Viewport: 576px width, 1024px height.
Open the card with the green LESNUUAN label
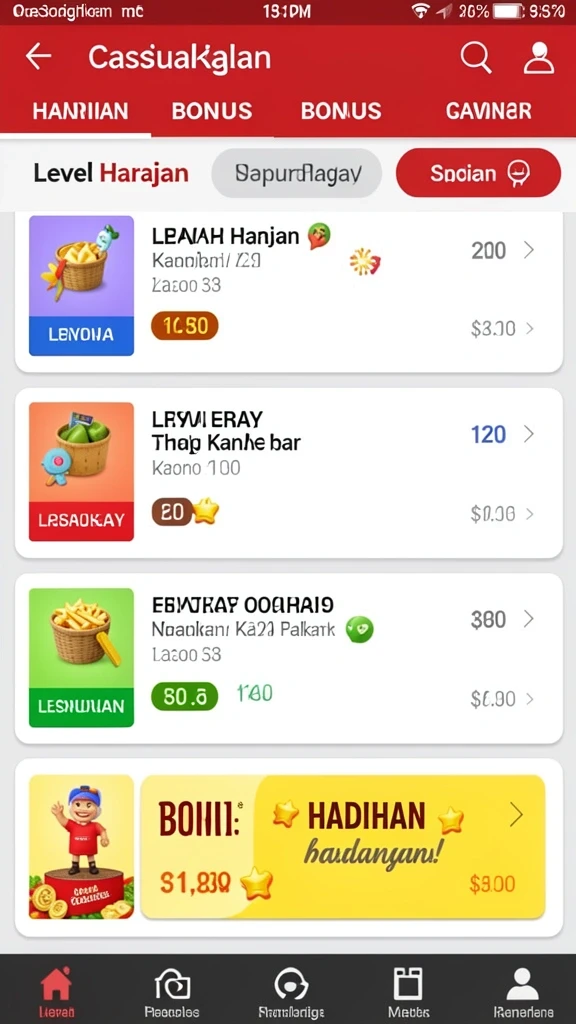(289, 658)
